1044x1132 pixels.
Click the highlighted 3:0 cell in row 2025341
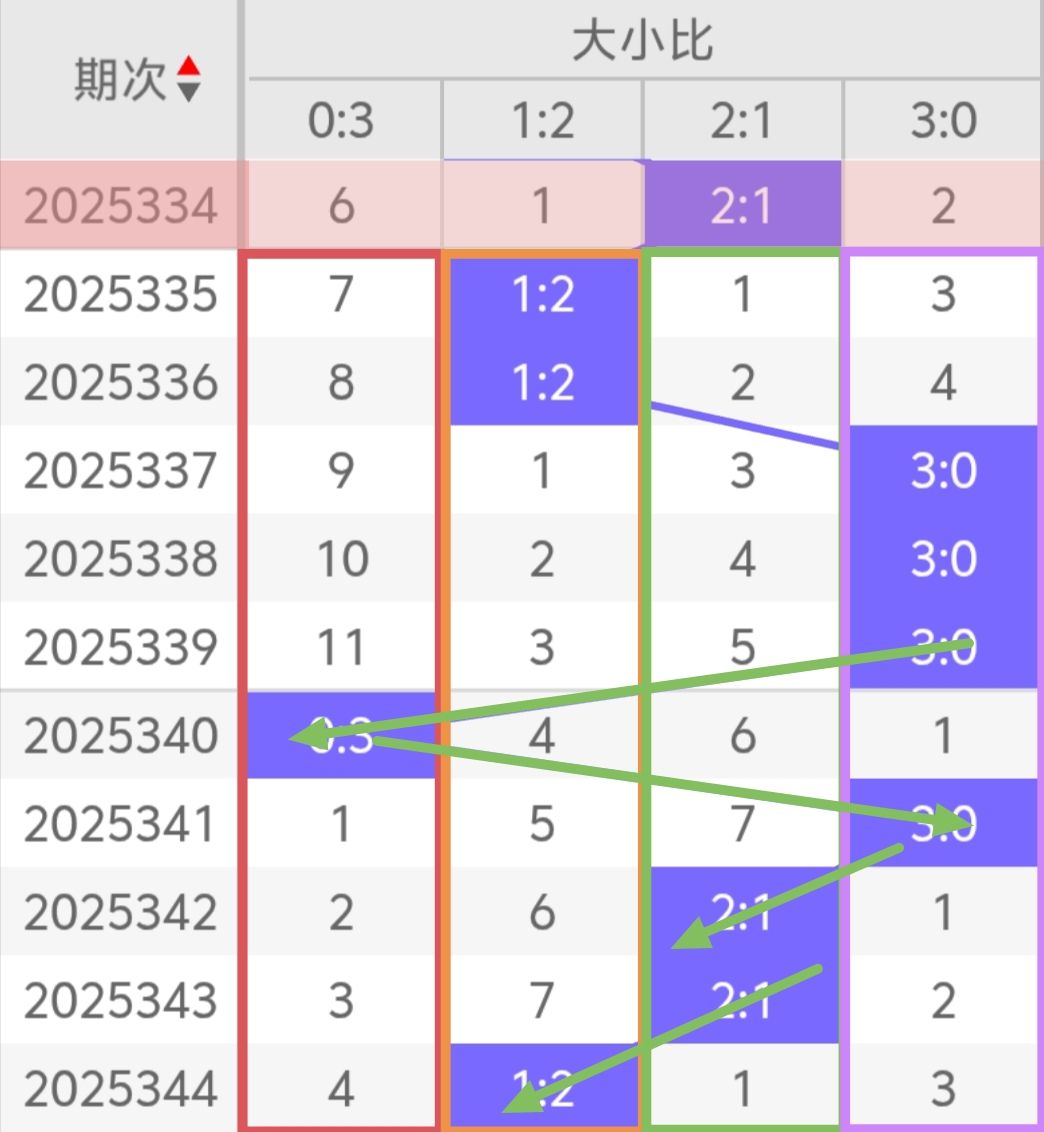[941, 823]
